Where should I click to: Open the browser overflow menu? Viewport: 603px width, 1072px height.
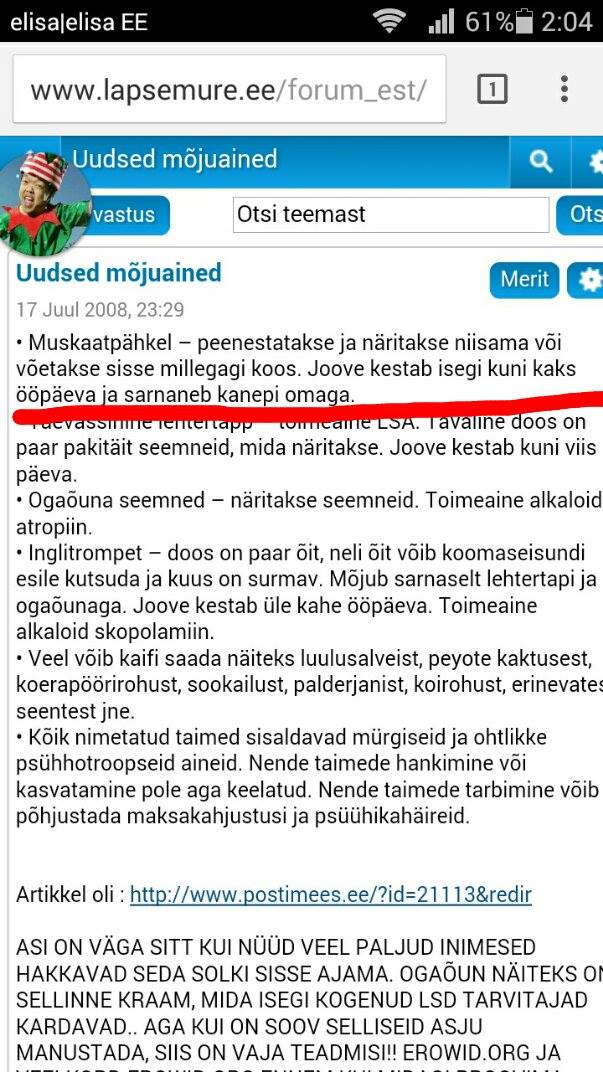coord(564,89)
